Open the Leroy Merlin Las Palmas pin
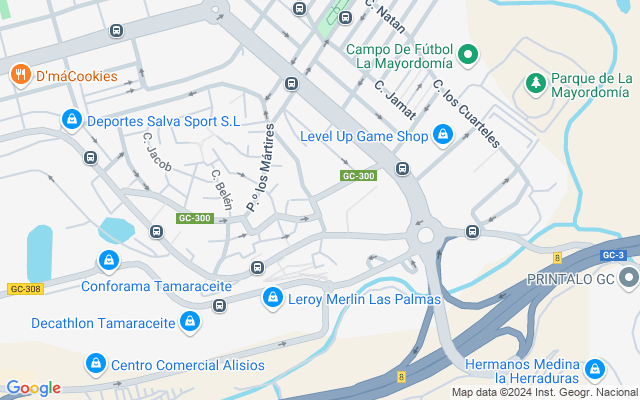Image resolution: width=640 pixels, height=400 pixels. coord(272,298)
